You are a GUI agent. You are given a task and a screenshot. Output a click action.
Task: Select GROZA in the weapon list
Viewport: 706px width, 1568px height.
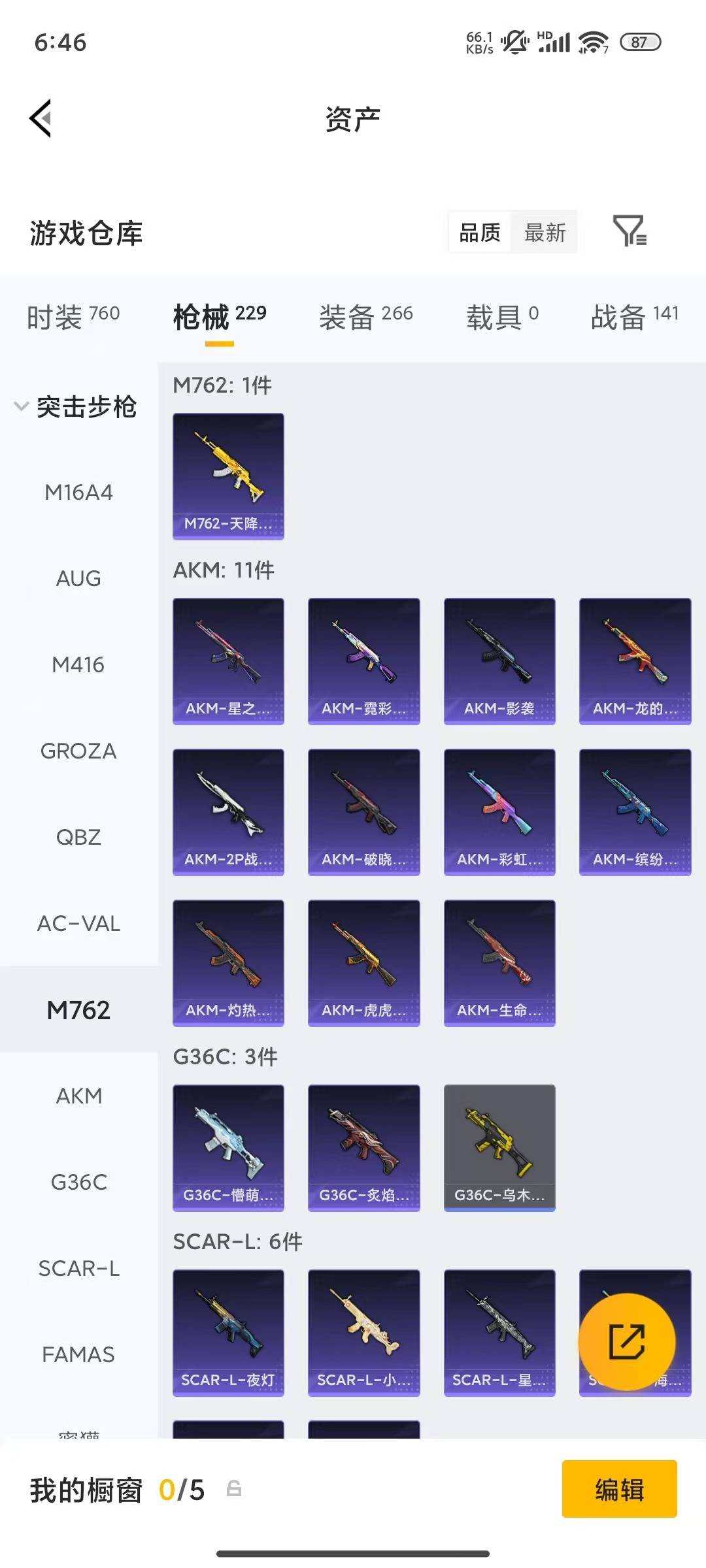(78, 751)
